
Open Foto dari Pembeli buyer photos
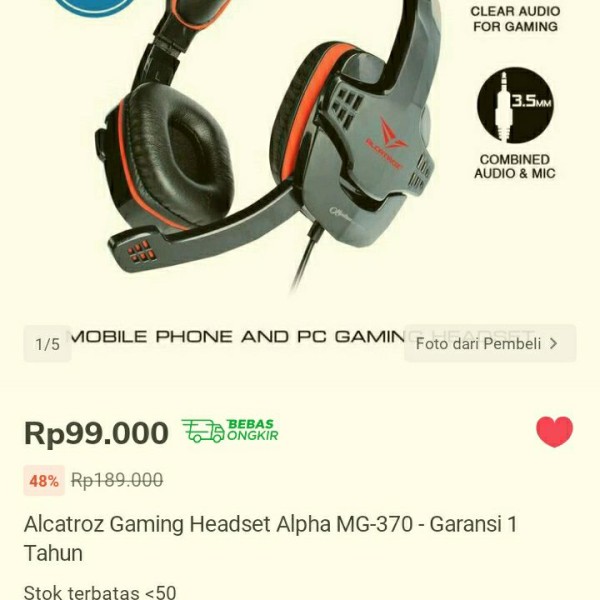click(x=489, y=343)
